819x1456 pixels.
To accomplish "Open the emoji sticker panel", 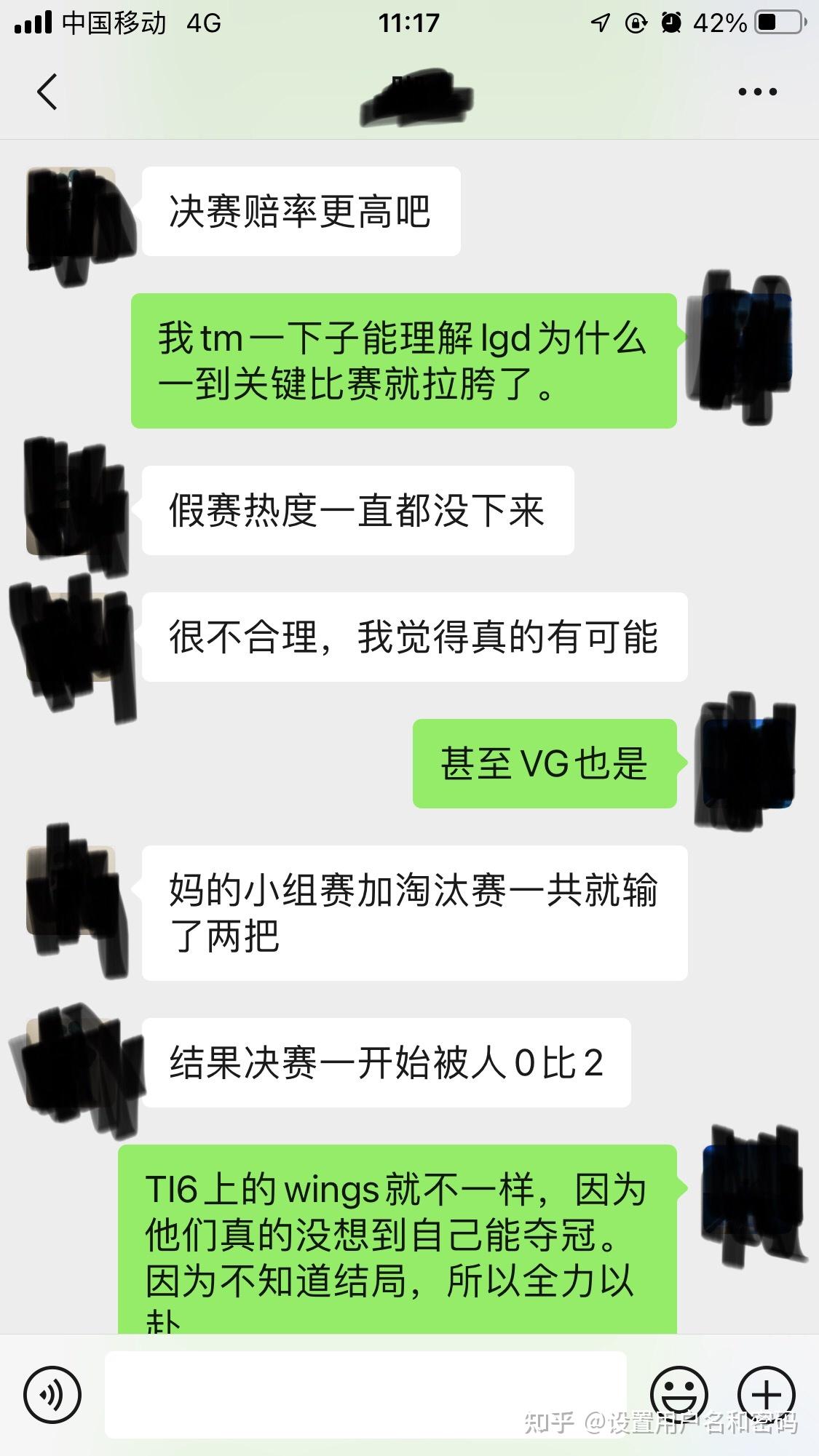I will [678, 1395].
